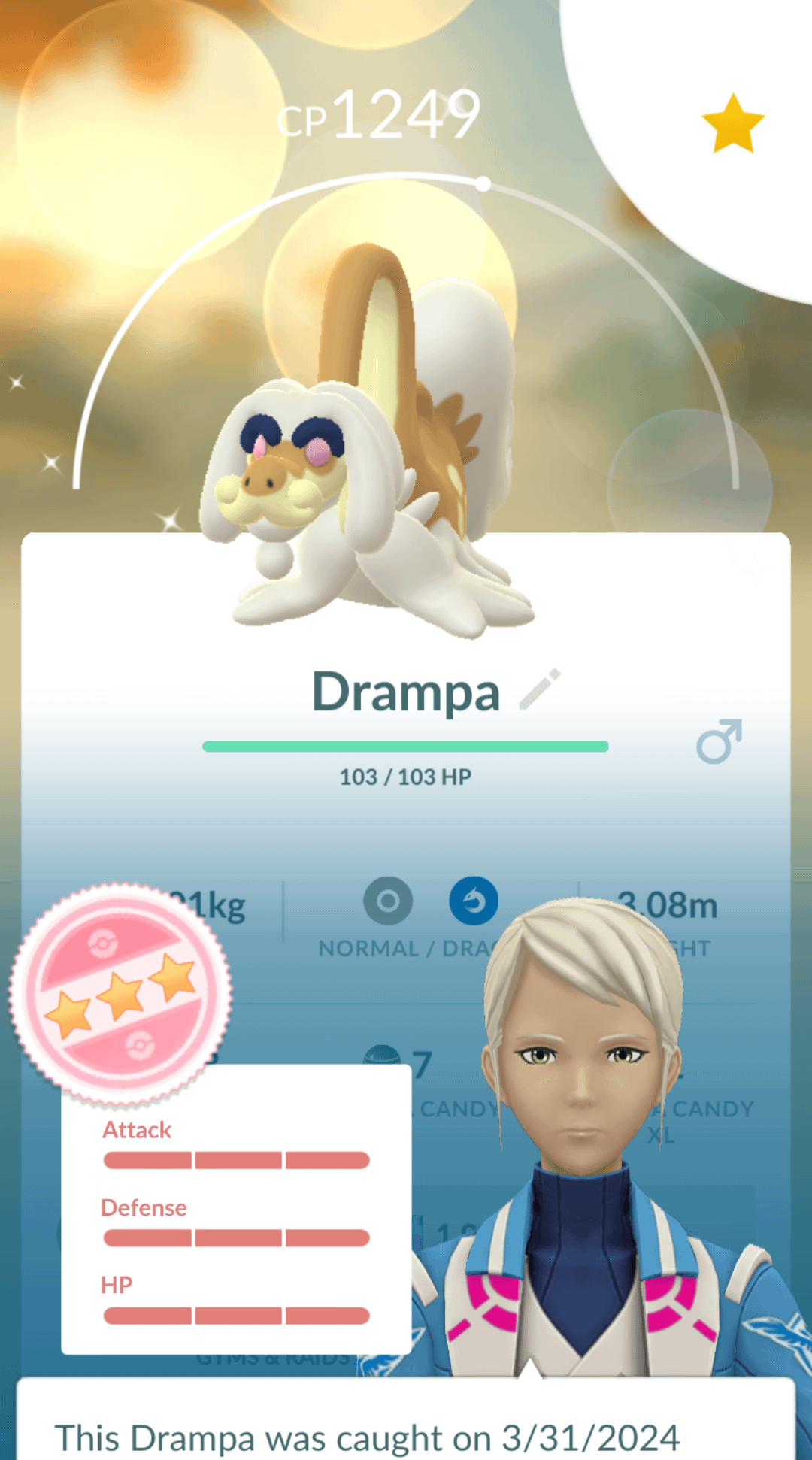This screenshot has width=812, height=1460.
Task: Toggle the favorite star for Drampa
Action: 732,124
